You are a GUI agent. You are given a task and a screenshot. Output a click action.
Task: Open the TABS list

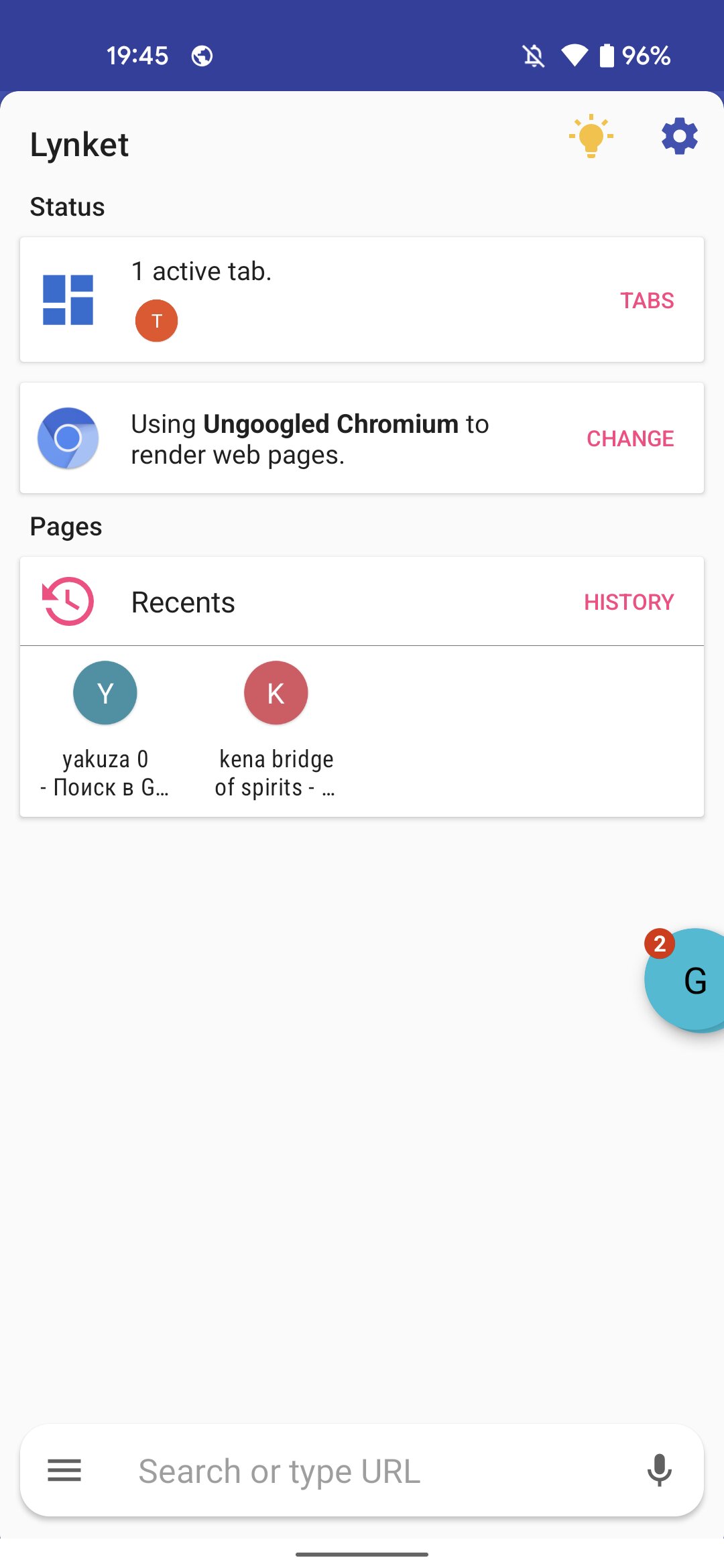coord(647,300)
